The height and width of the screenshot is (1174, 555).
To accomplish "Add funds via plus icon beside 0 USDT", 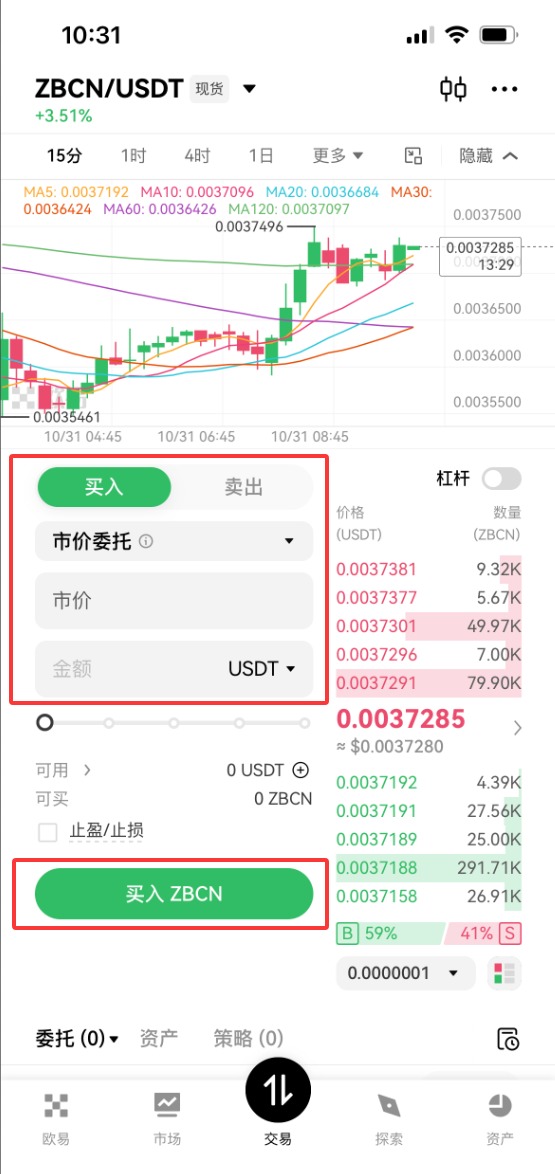I will coord(300,770).
